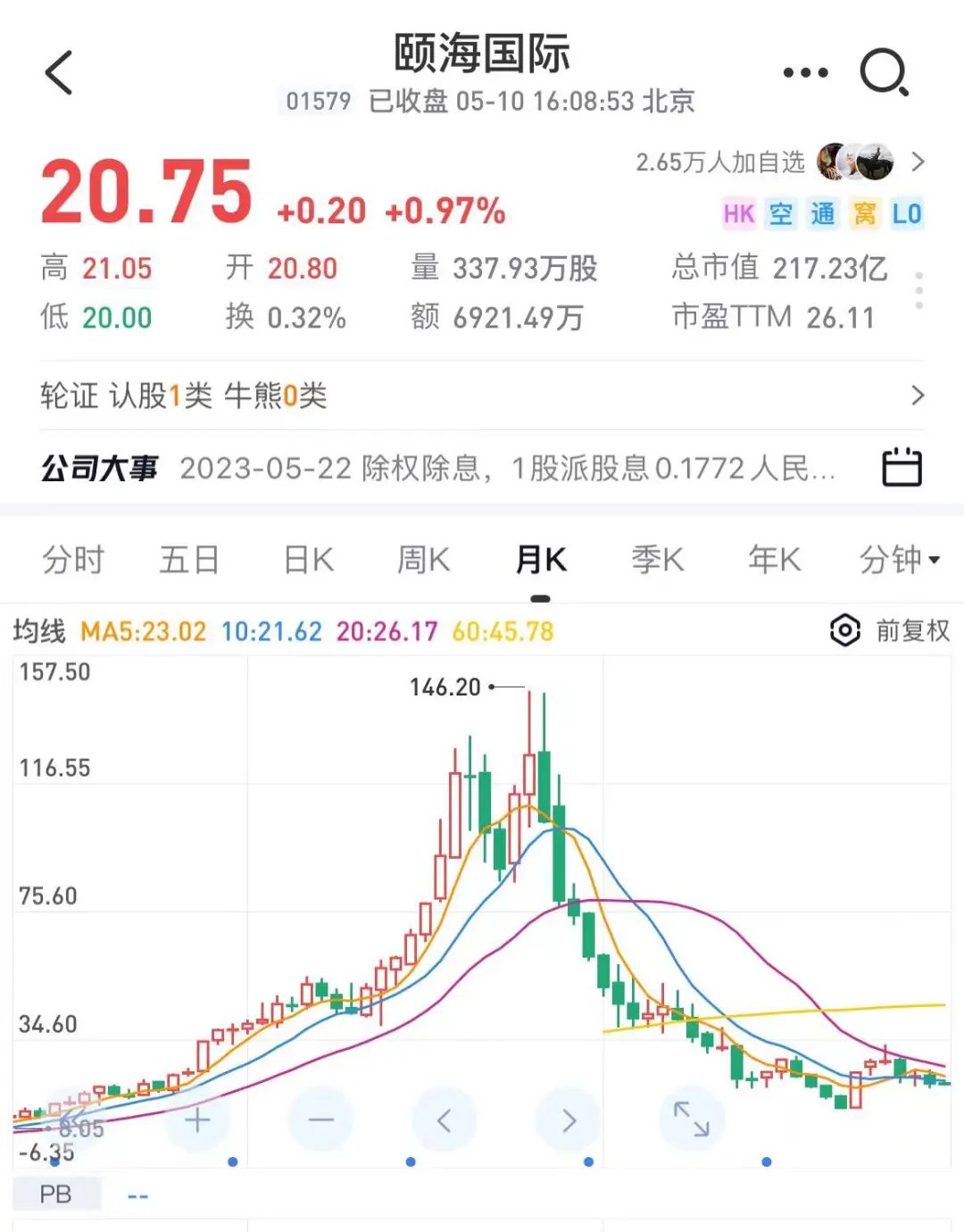Switch to the 年K chart tab
Image resolution: width=964 pixels, height=1232 pixels.
point(774,560)
